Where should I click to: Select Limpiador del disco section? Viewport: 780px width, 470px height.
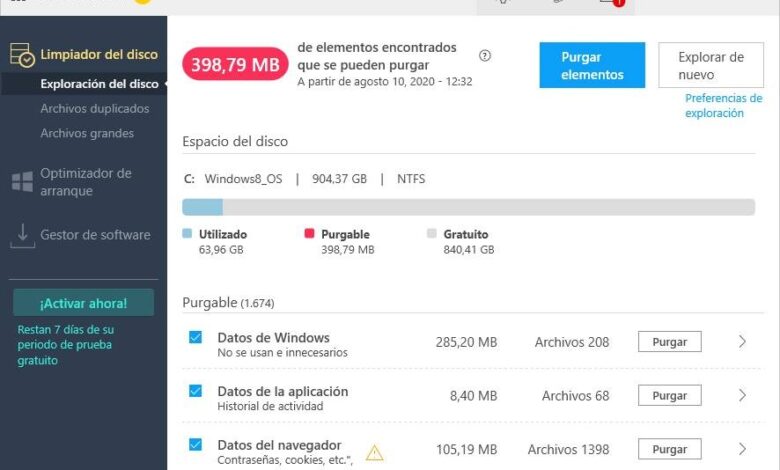click(98, 54)
